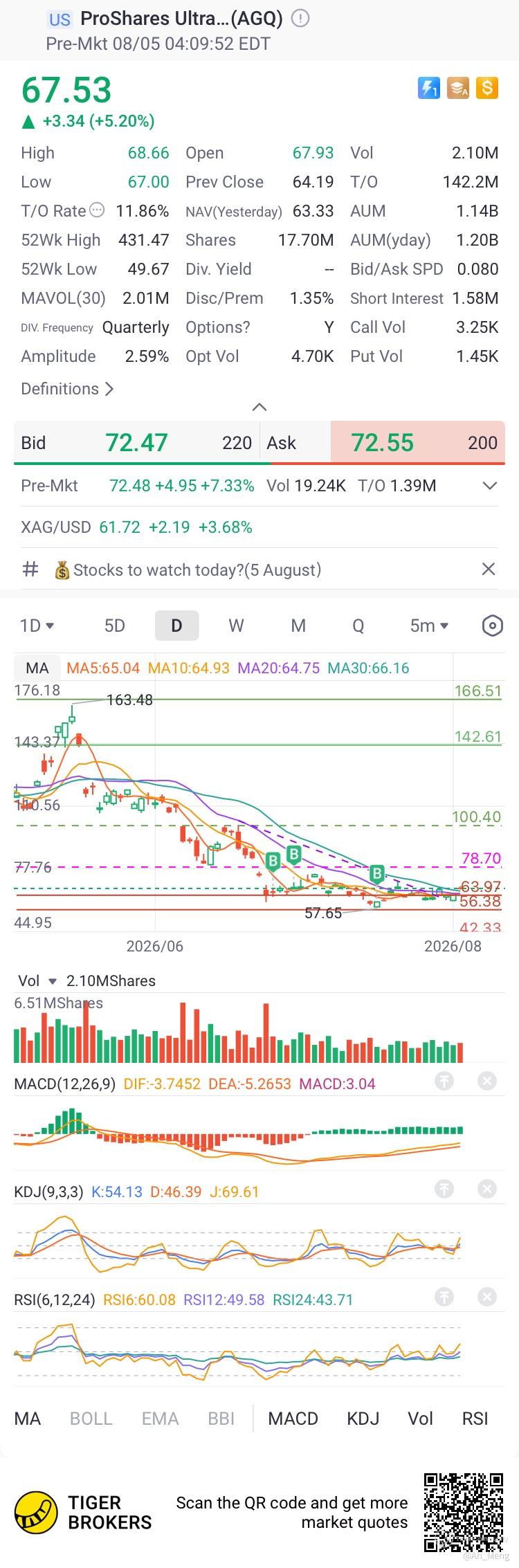Open the Definitions link
The image size is (519, 1568).
click(x=67, y=389)
